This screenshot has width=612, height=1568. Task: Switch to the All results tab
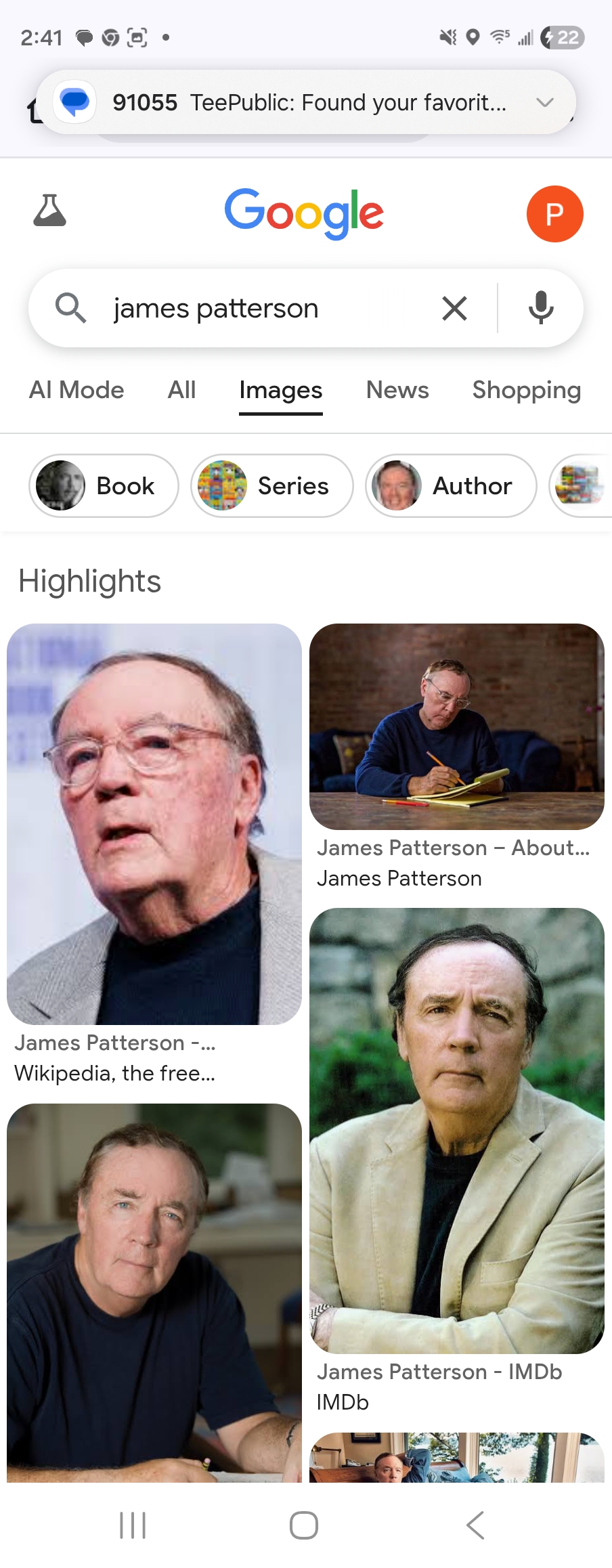pos(181,391)
